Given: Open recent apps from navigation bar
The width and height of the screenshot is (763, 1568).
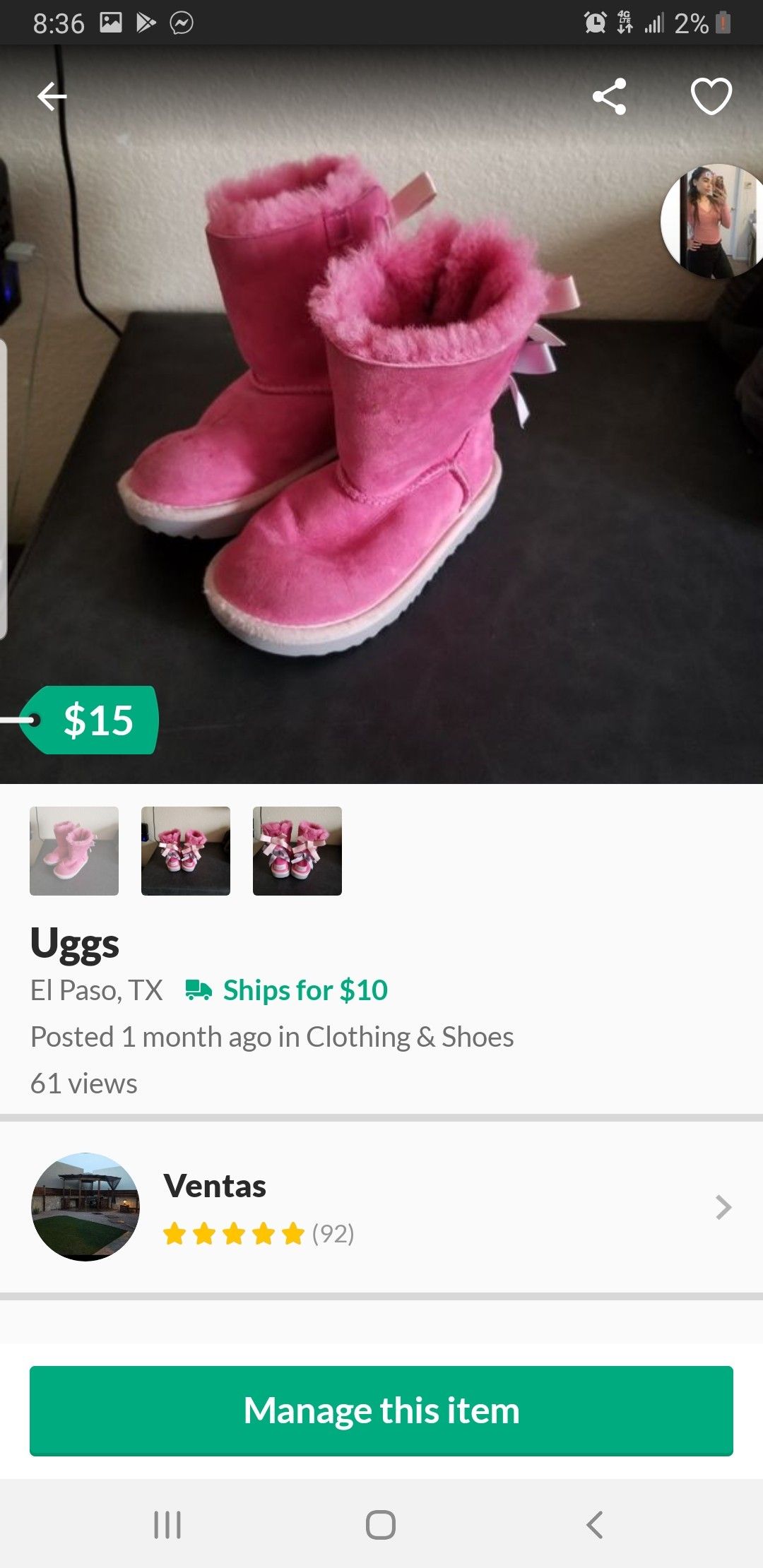Looking at the screenshot, I should (167, 1524).
